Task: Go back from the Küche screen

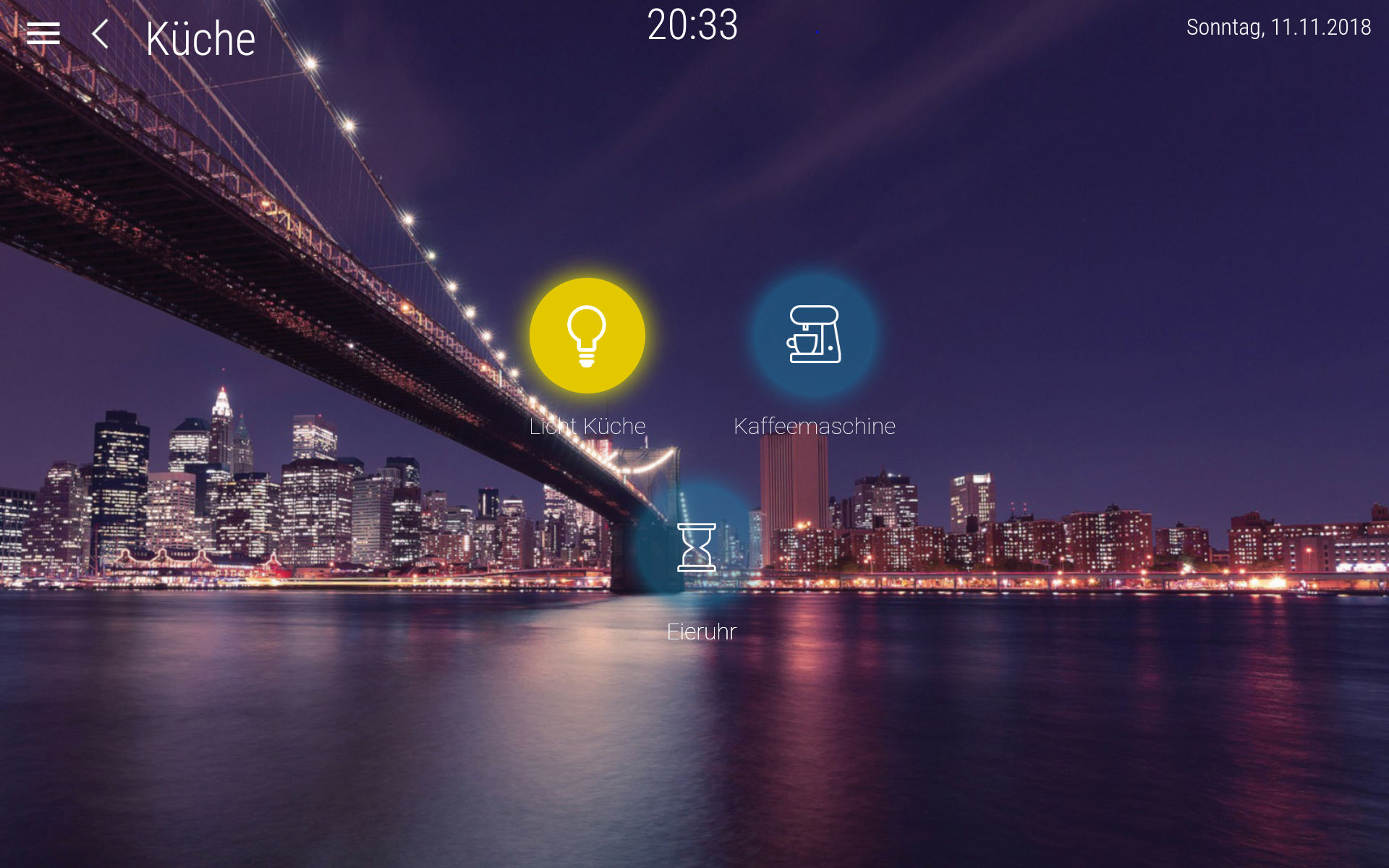Action: point(101,34)
